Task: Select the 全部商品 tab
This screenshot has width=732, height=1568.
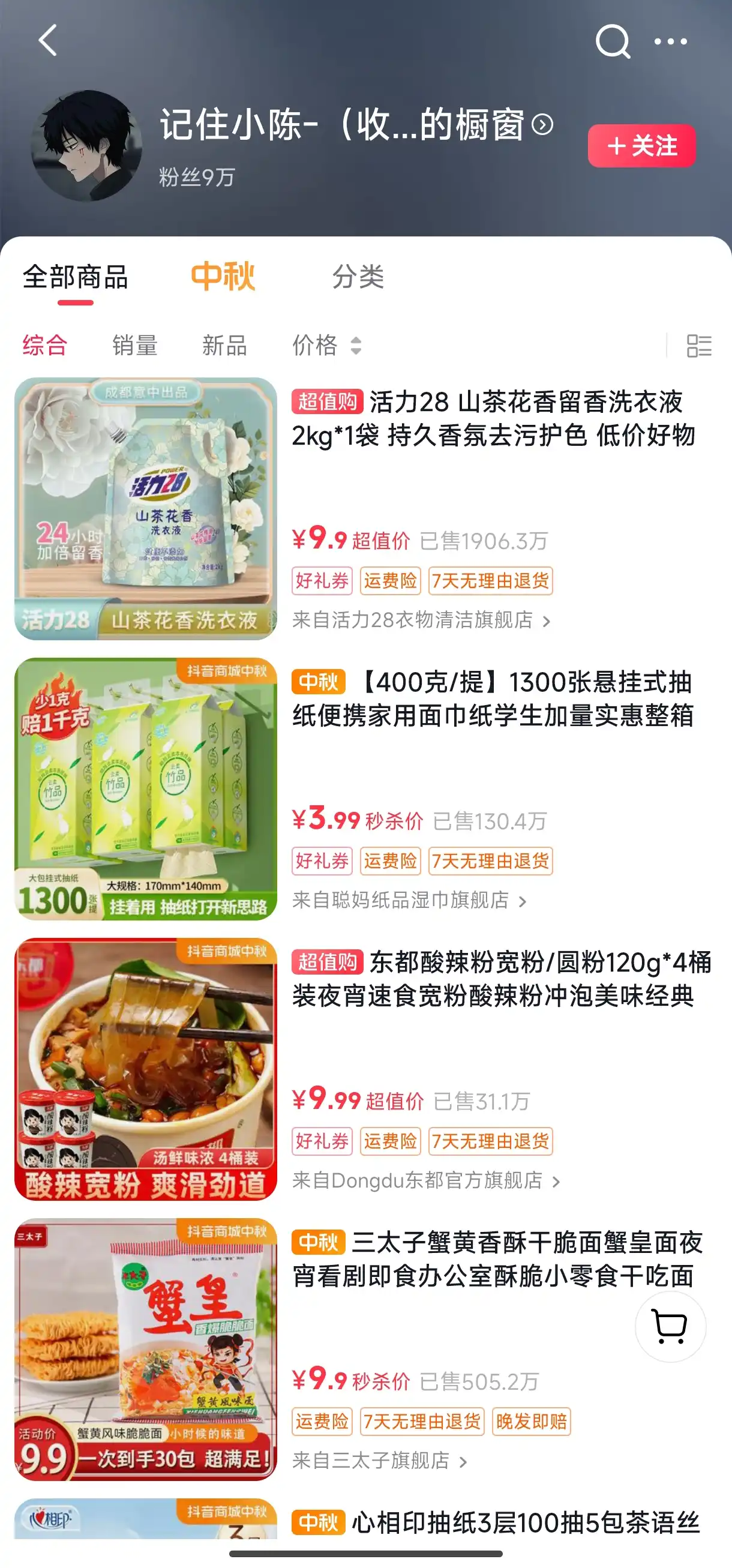Action: point(76,277)
